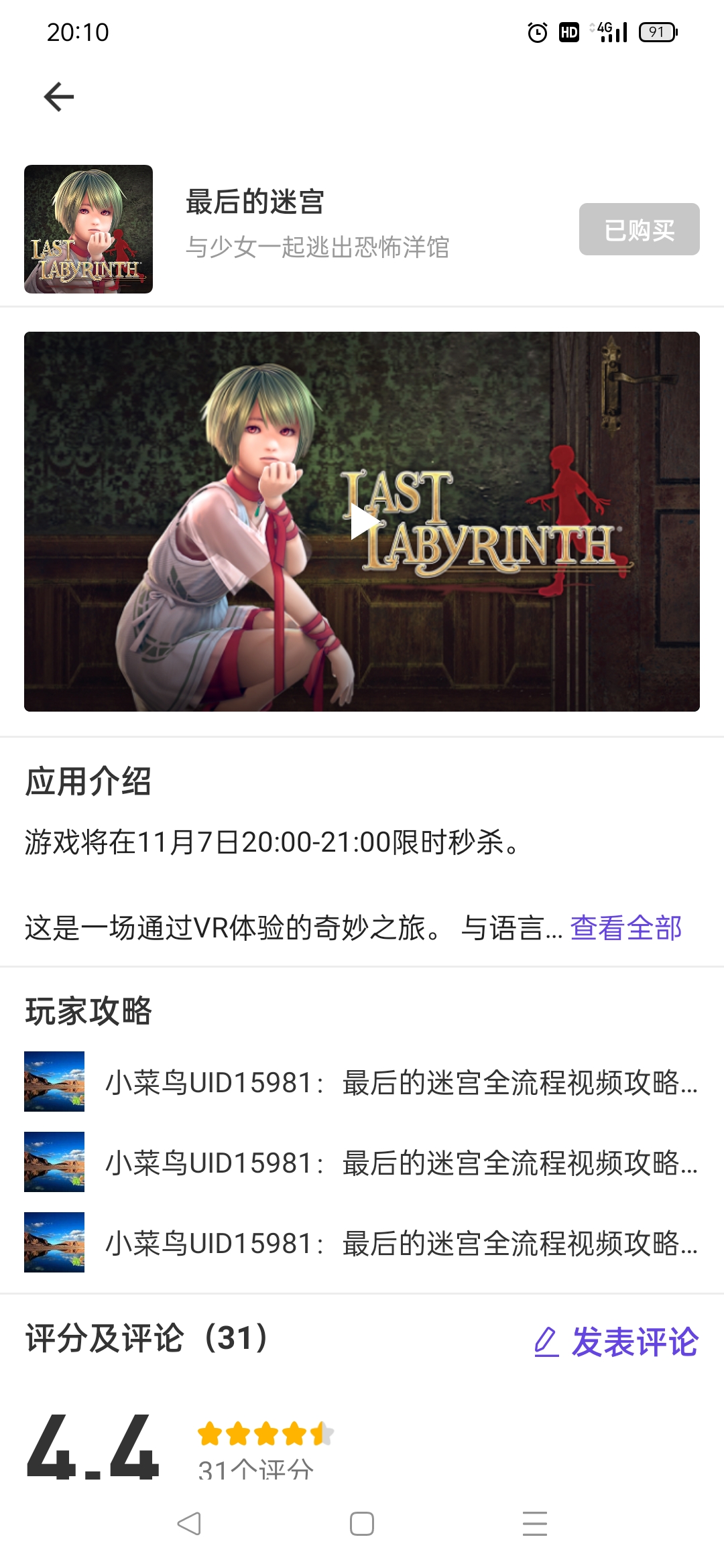724x1568 pixels.
Task: Open the Last Labyrinth app icon thumbnail
Action: (x=88, y=230)
